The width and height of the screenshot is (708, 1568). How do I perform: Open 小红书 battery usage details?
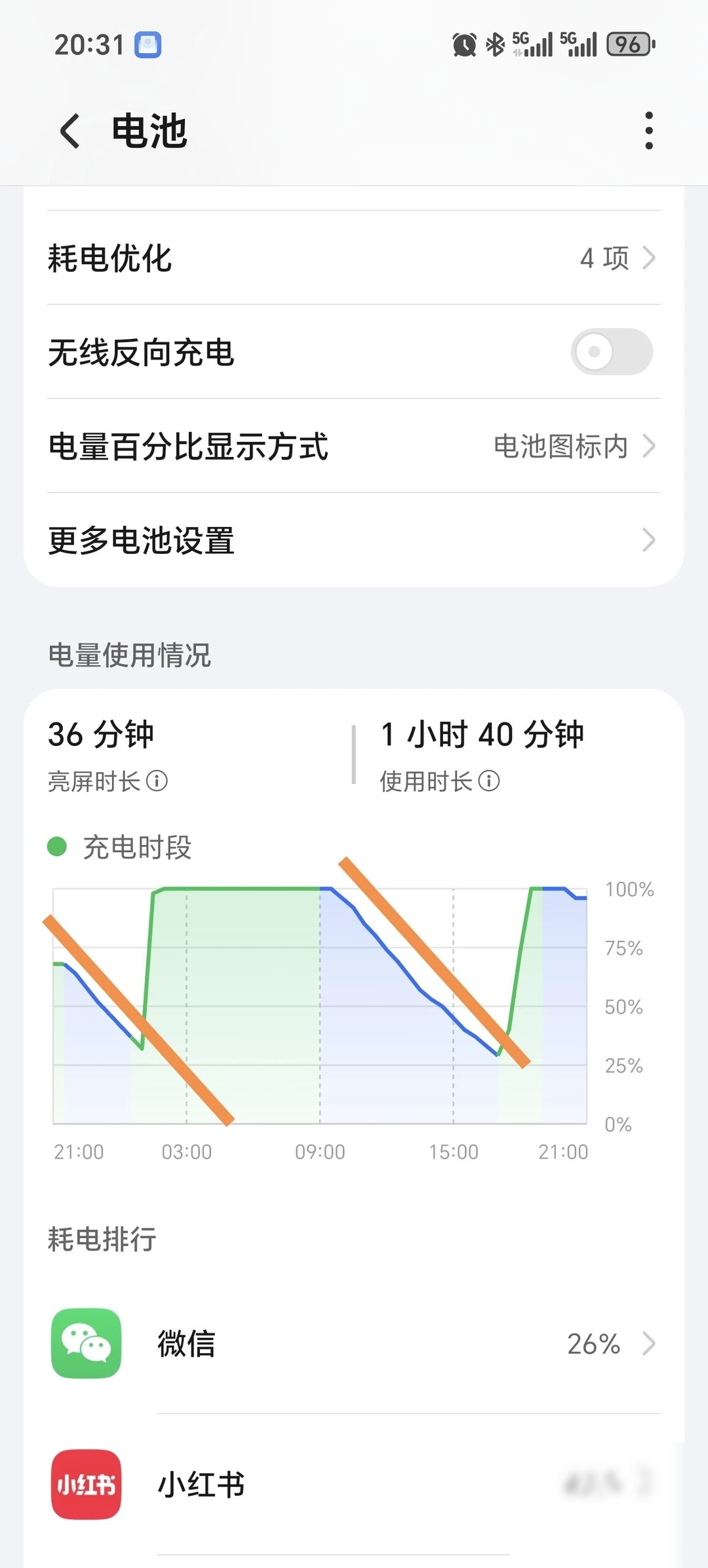tap(354, 1484)
